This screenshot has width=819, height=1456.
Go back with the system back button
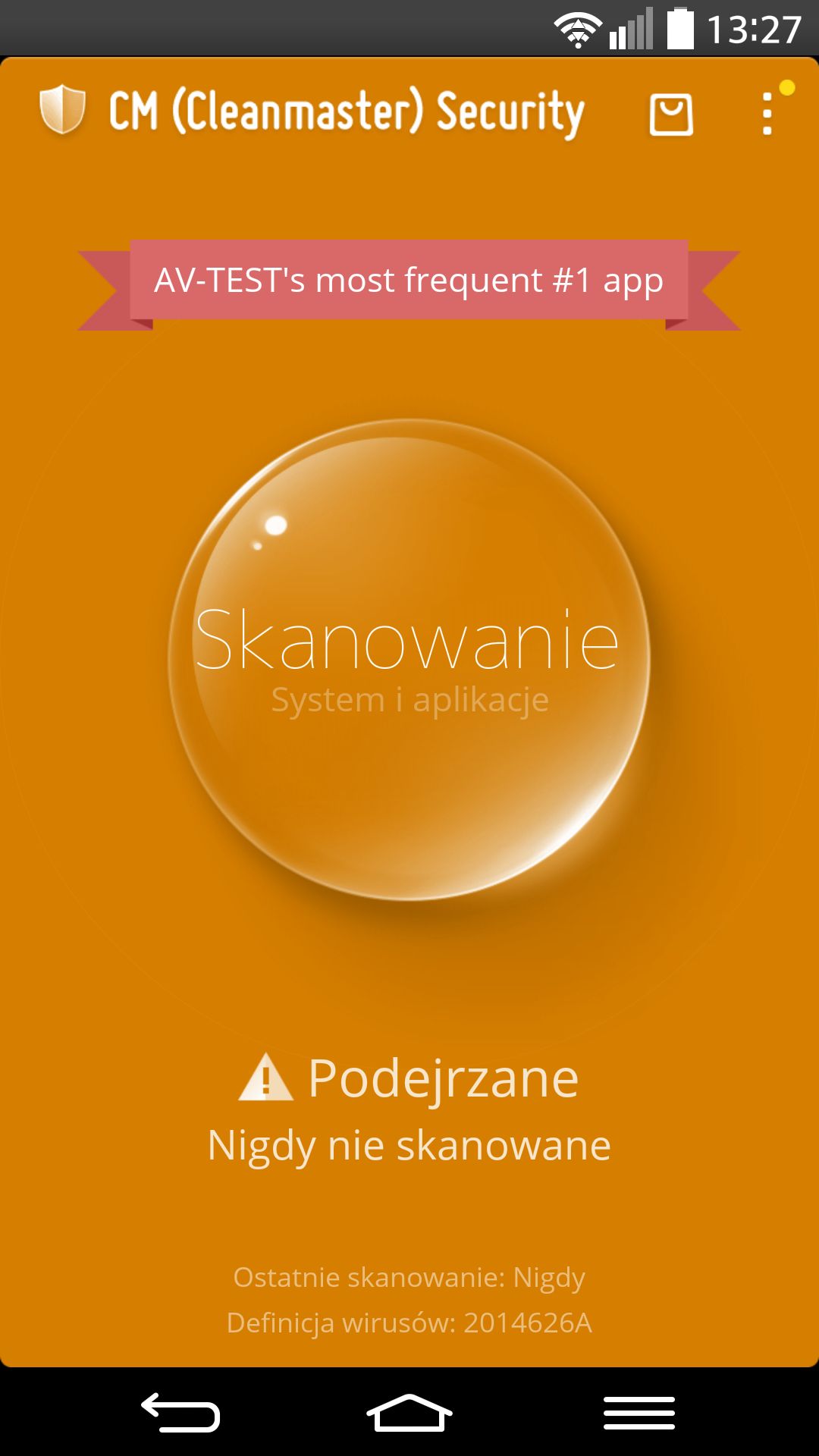[180, 1412]
